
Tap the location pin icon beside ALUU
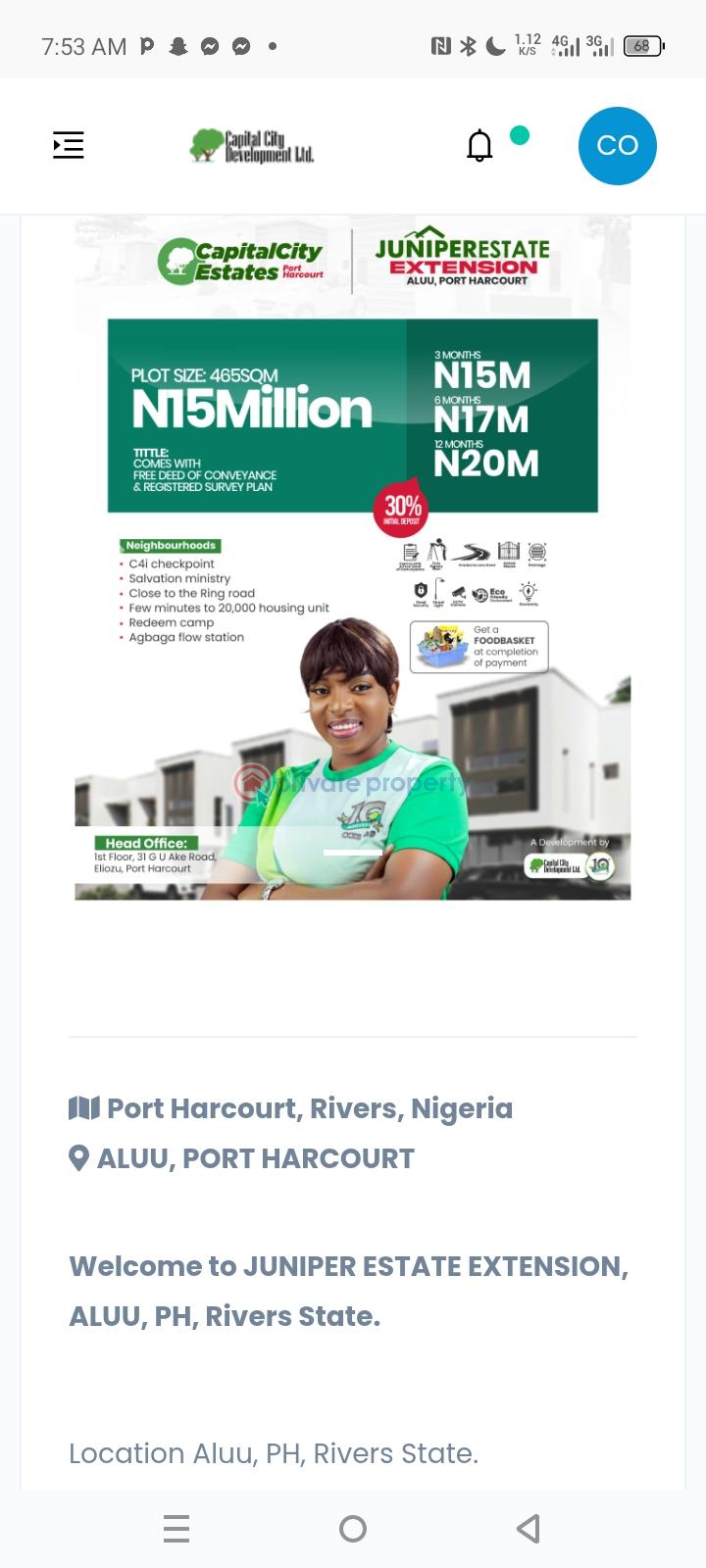click(81, 1158)
